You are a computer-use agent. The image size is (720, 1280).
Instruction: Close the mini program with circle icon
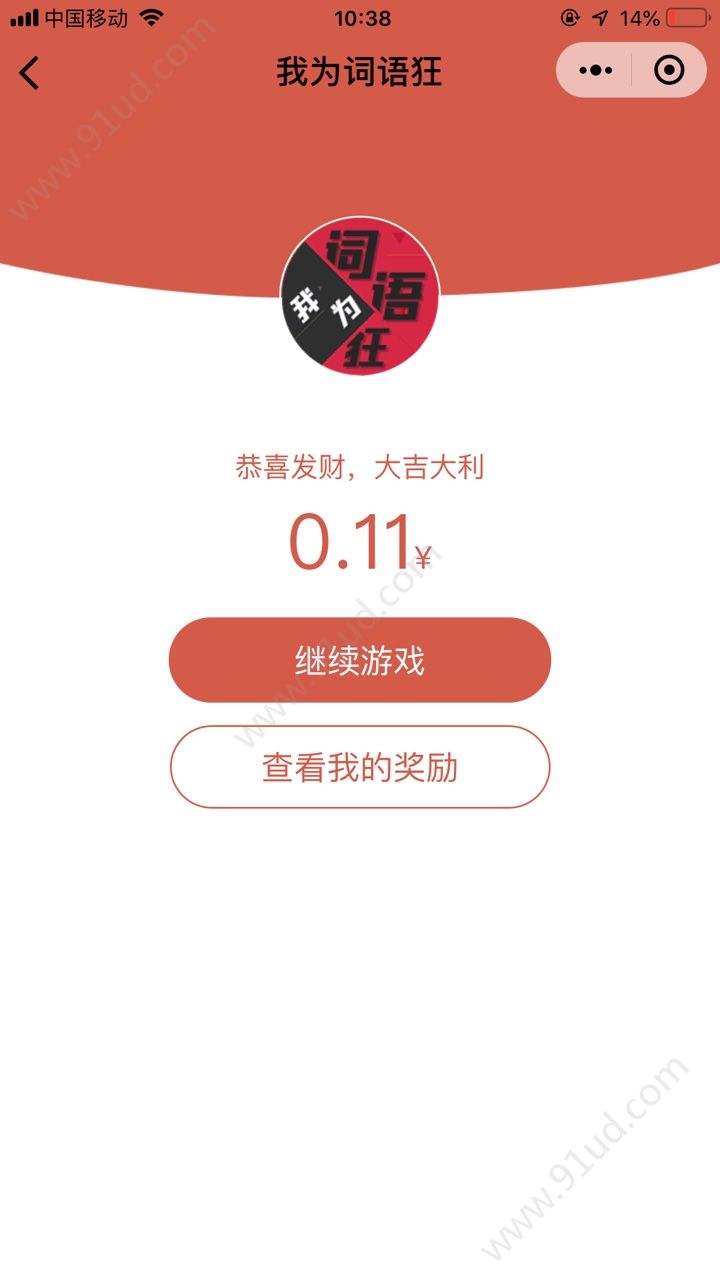(x=668, y=70)
